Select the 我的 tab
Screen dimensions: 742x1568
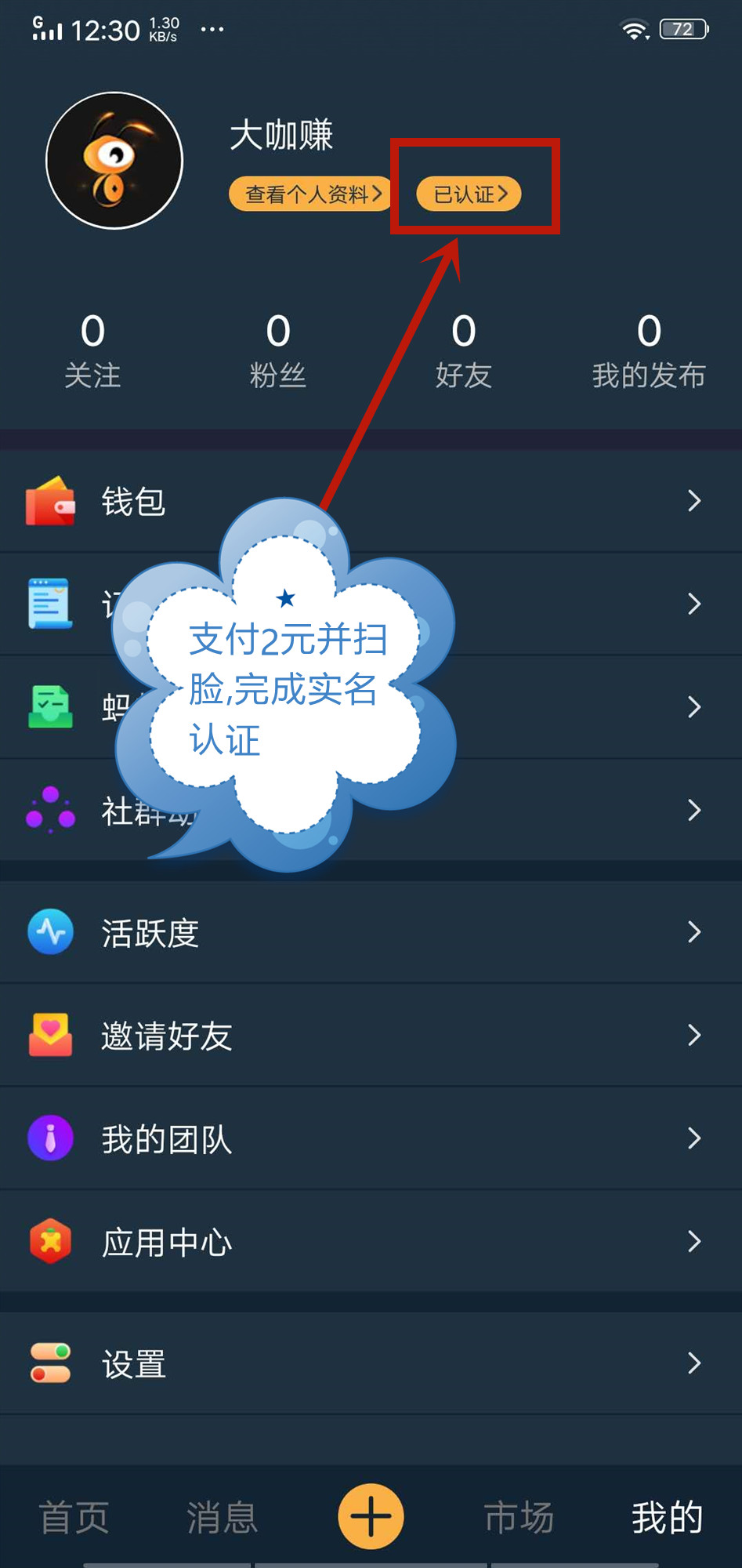click(x=667, y=1517)
